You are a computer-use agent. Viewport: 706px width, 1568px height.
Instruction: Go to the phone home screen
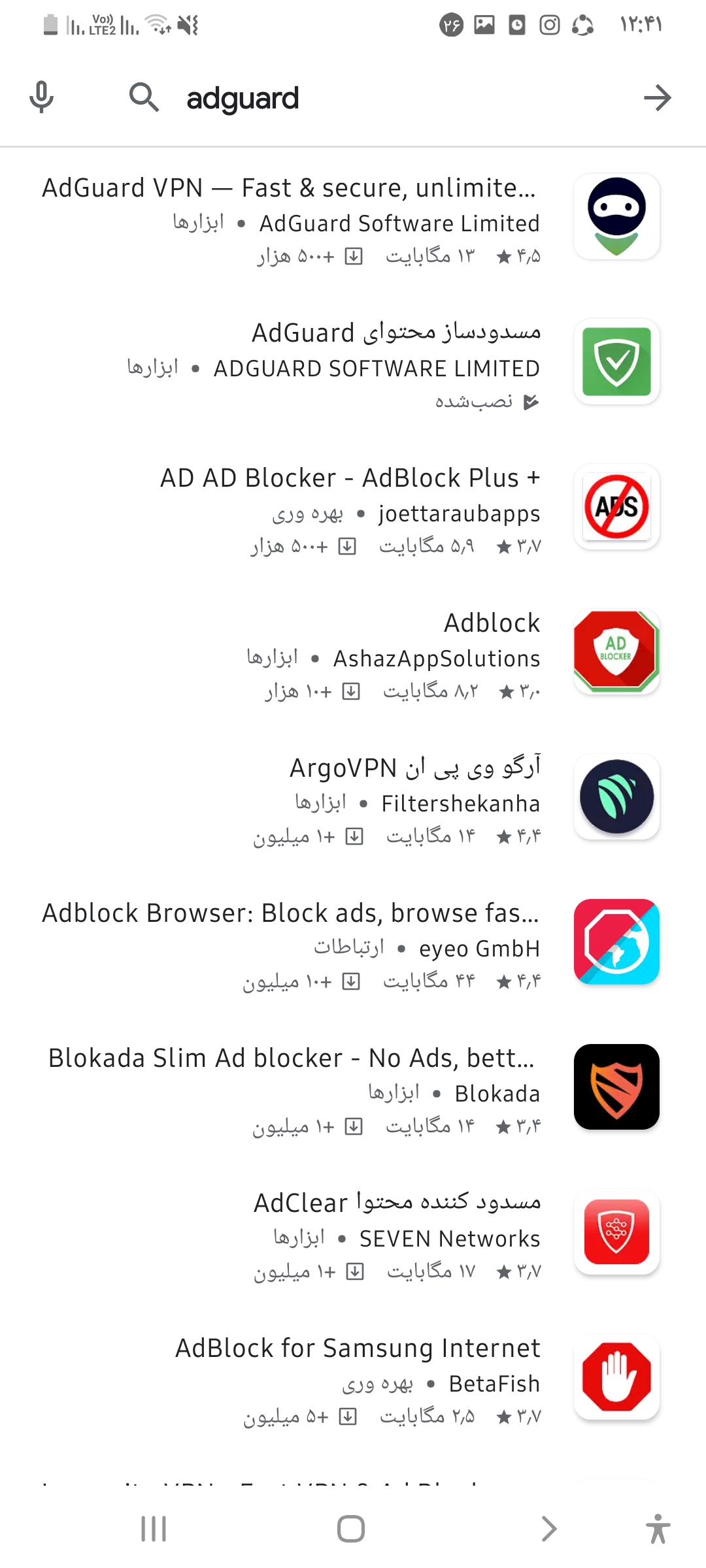click(x=351, y=1529)
